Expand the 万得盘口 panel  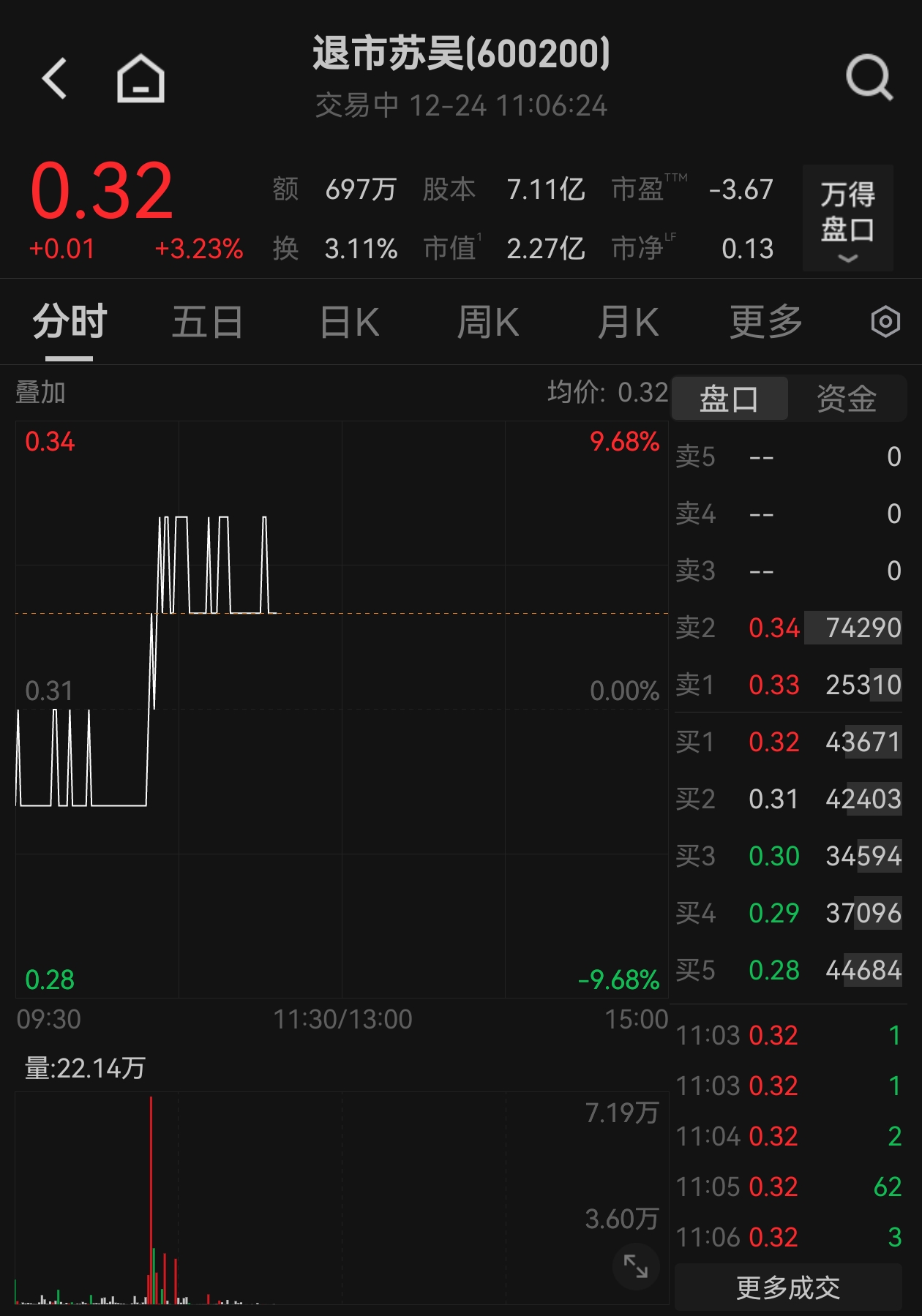click(847, 218)
